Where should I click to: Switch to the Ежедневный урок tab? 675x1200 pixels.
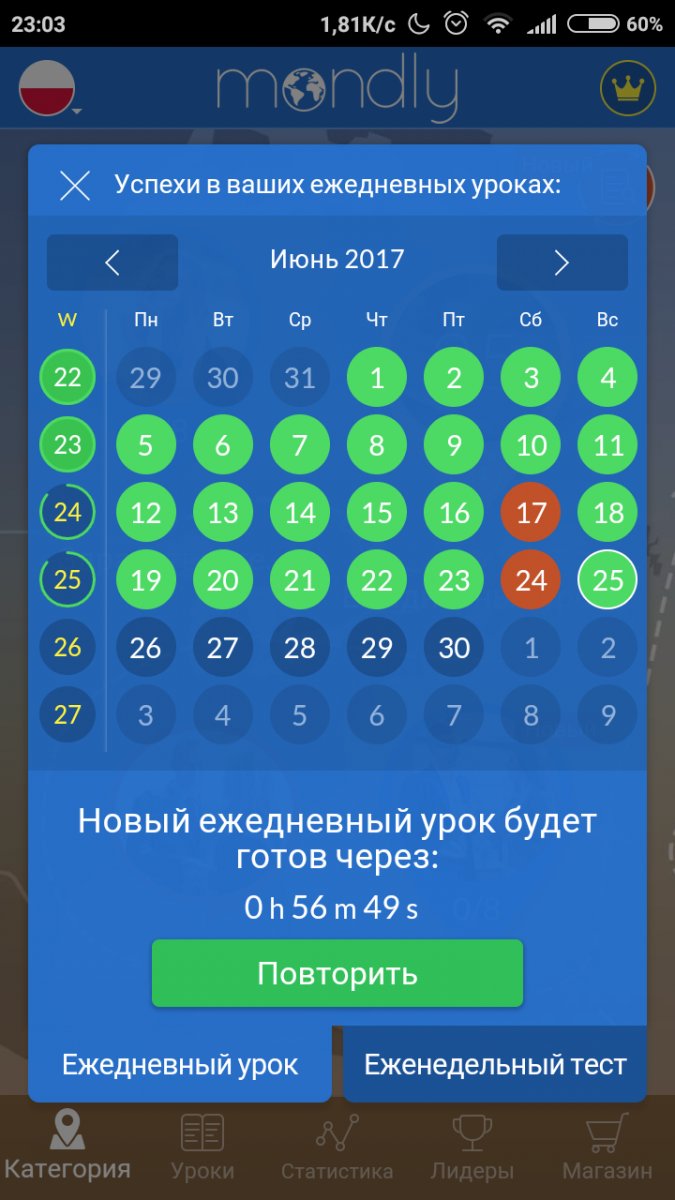click(180, 1064)
